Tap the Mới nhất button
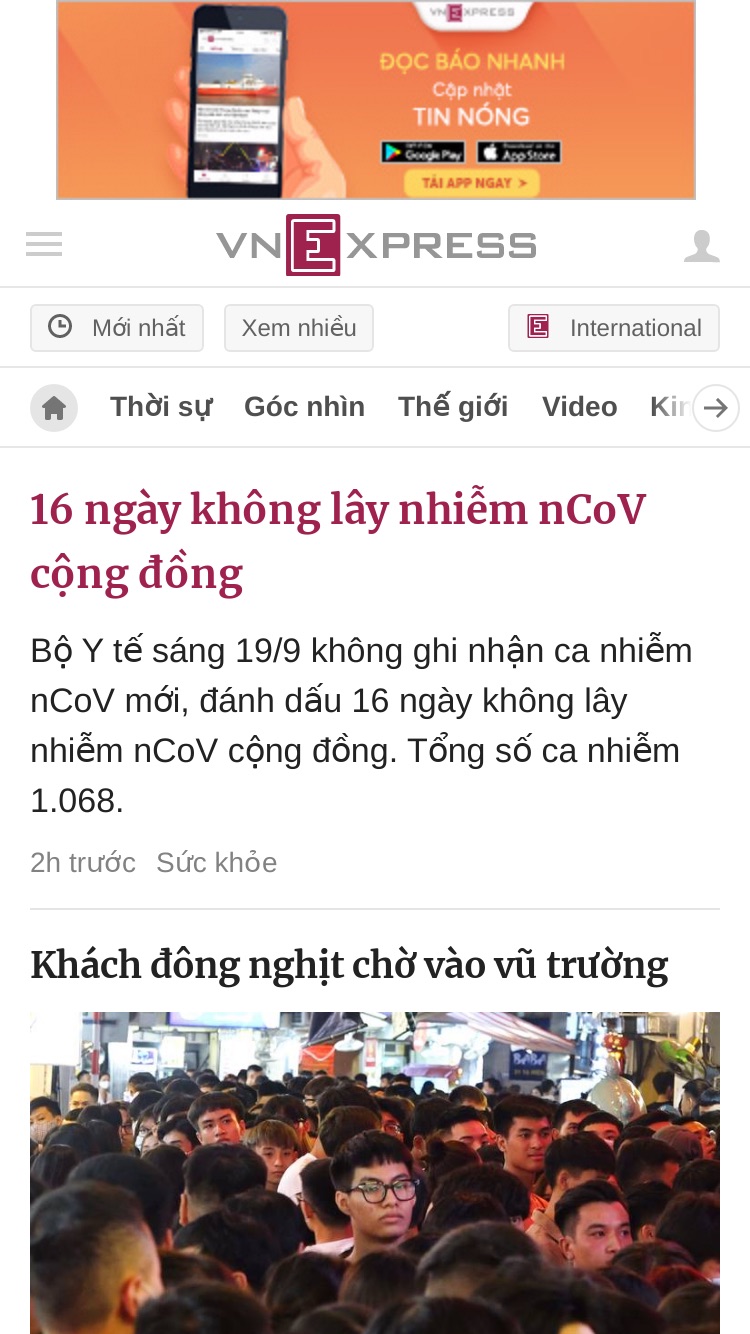Screen dimensions: 750x1334 click(x=117, y=328)
